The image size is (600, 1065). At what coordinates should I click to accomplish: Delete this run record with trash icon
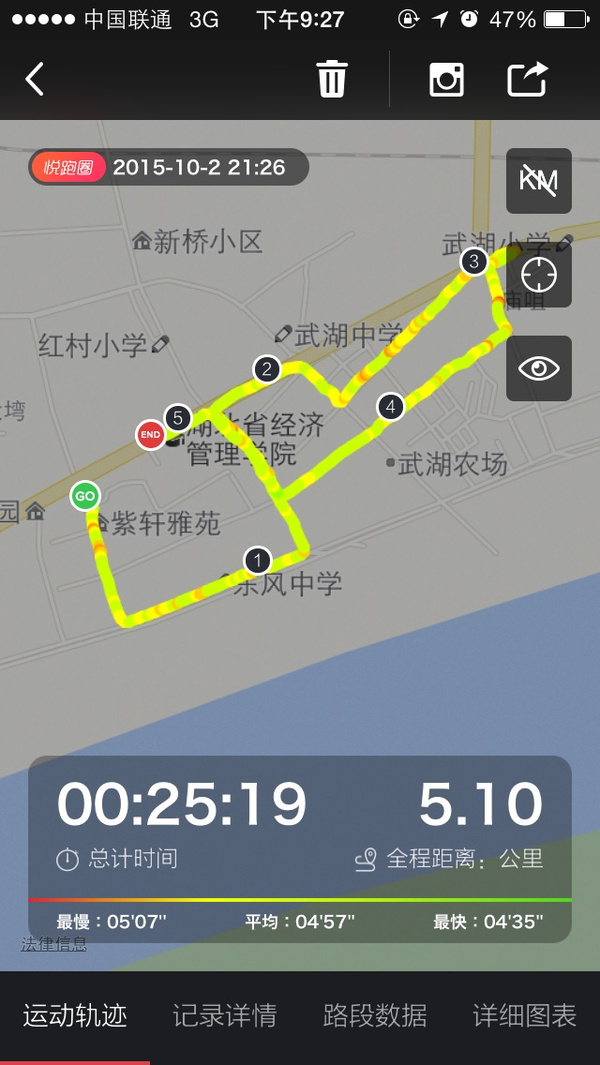pos(332,79)
